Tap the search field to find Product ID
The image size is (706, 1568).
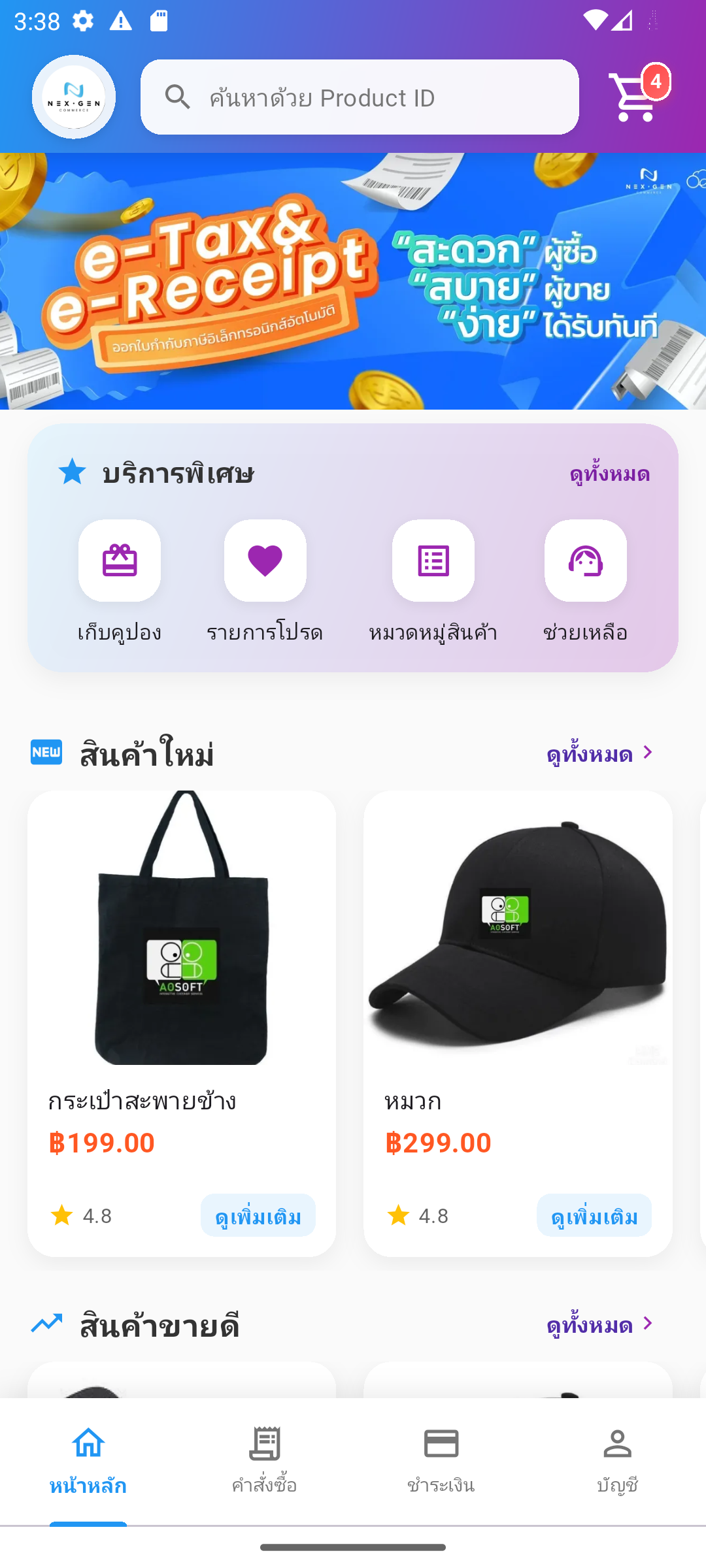click(360, 97)
